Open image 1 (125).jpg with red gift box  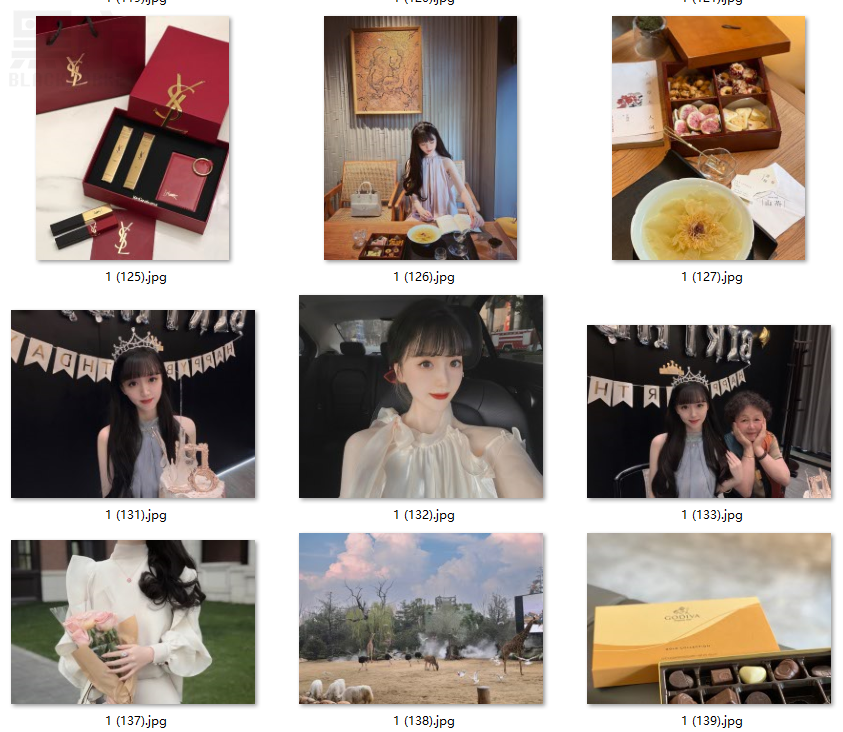point(133,138)
